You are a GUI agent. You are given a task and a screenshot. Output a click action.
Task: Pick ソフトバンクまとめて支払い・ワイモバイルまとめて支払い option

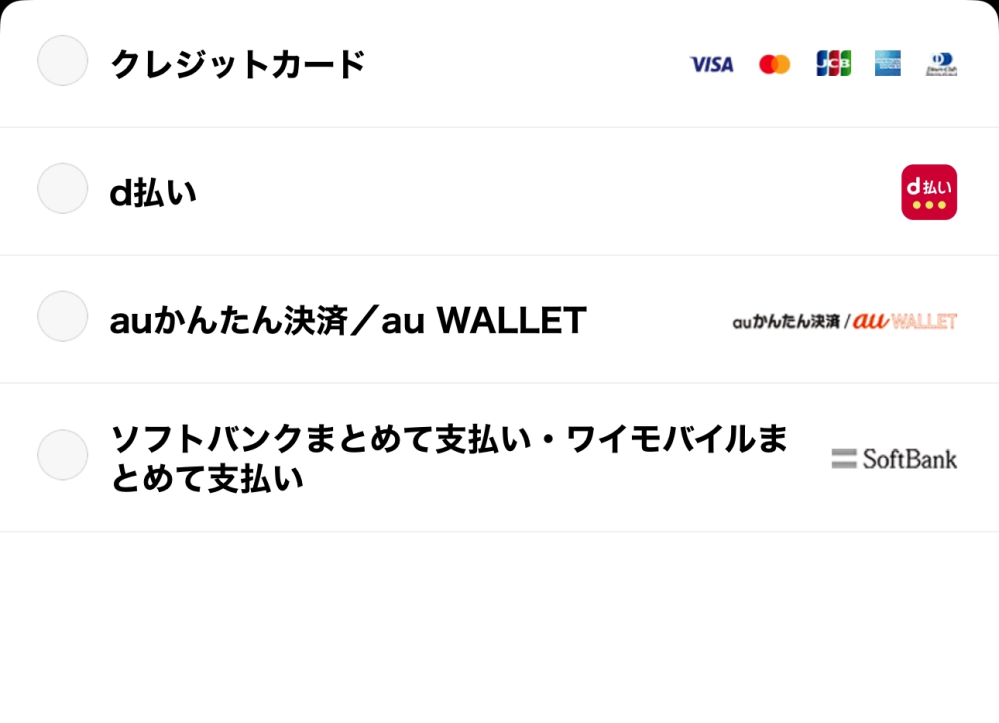tap(62, 455)
